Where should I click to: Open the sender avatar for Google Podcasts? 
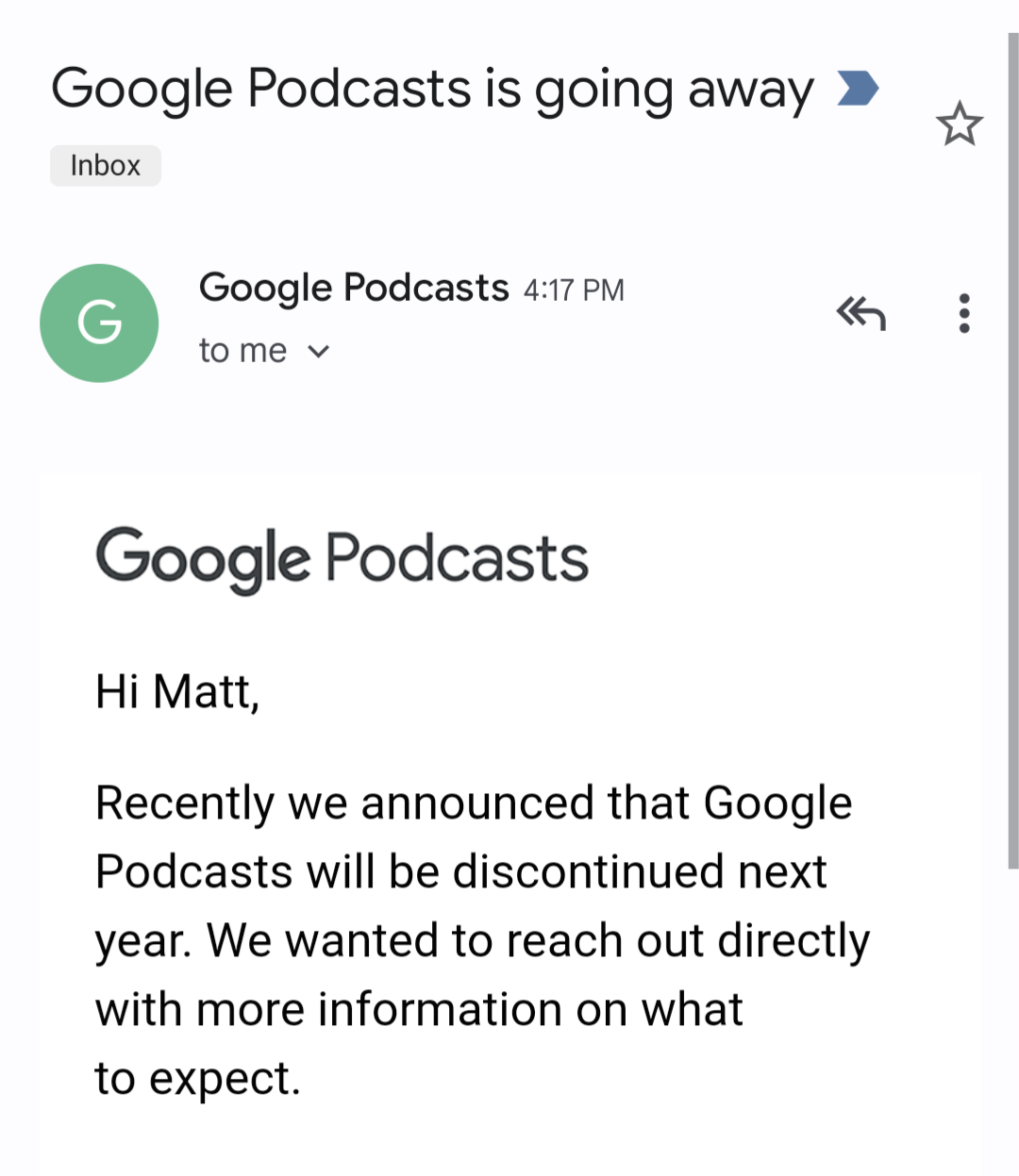[x=99, y=323]
